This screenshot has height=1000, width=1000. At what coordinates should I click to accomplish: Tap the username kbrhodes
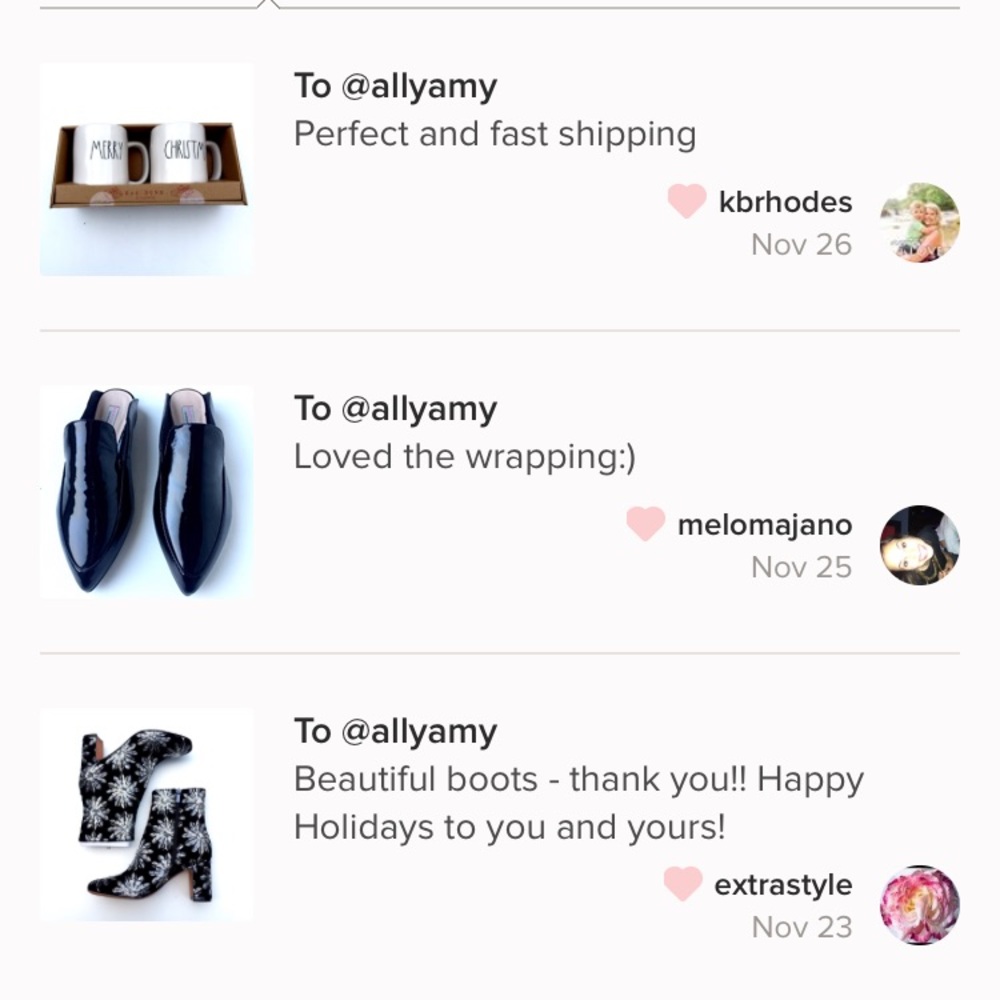pyautogui.click(x=785, y=202)
